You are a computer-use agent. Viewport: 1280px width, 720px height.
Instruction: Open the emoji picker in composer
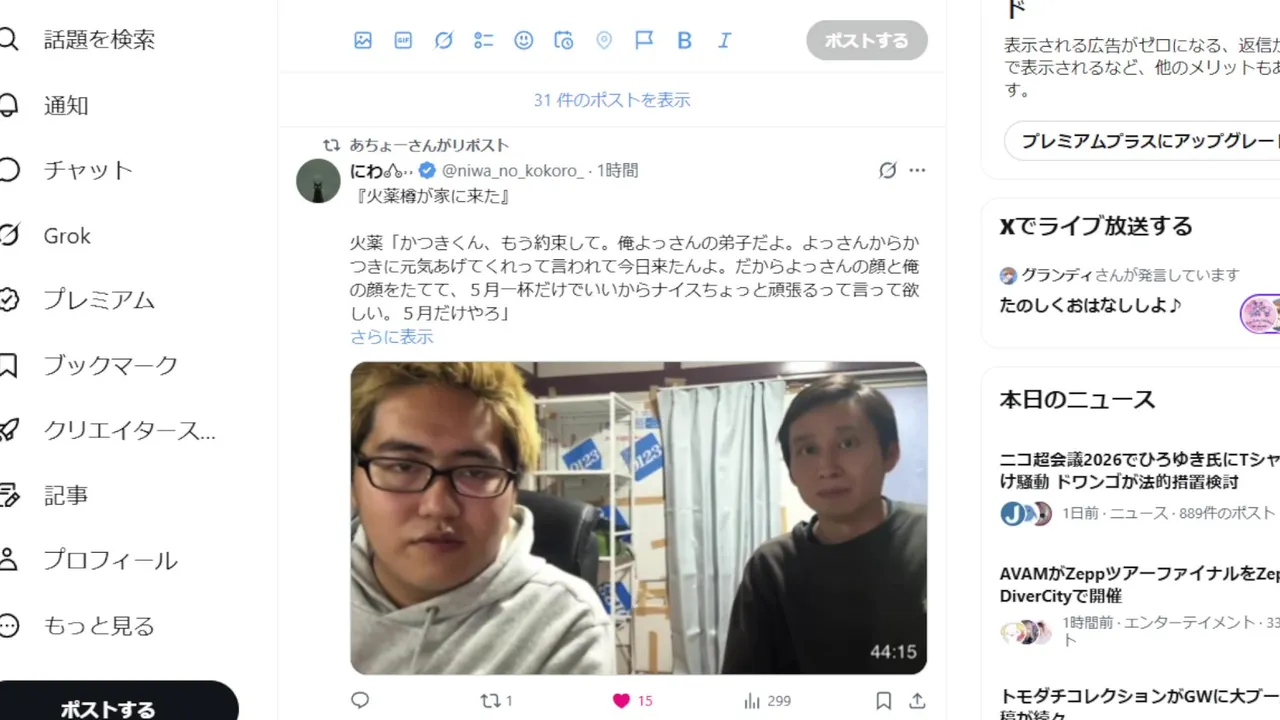(x=524, y=41)
